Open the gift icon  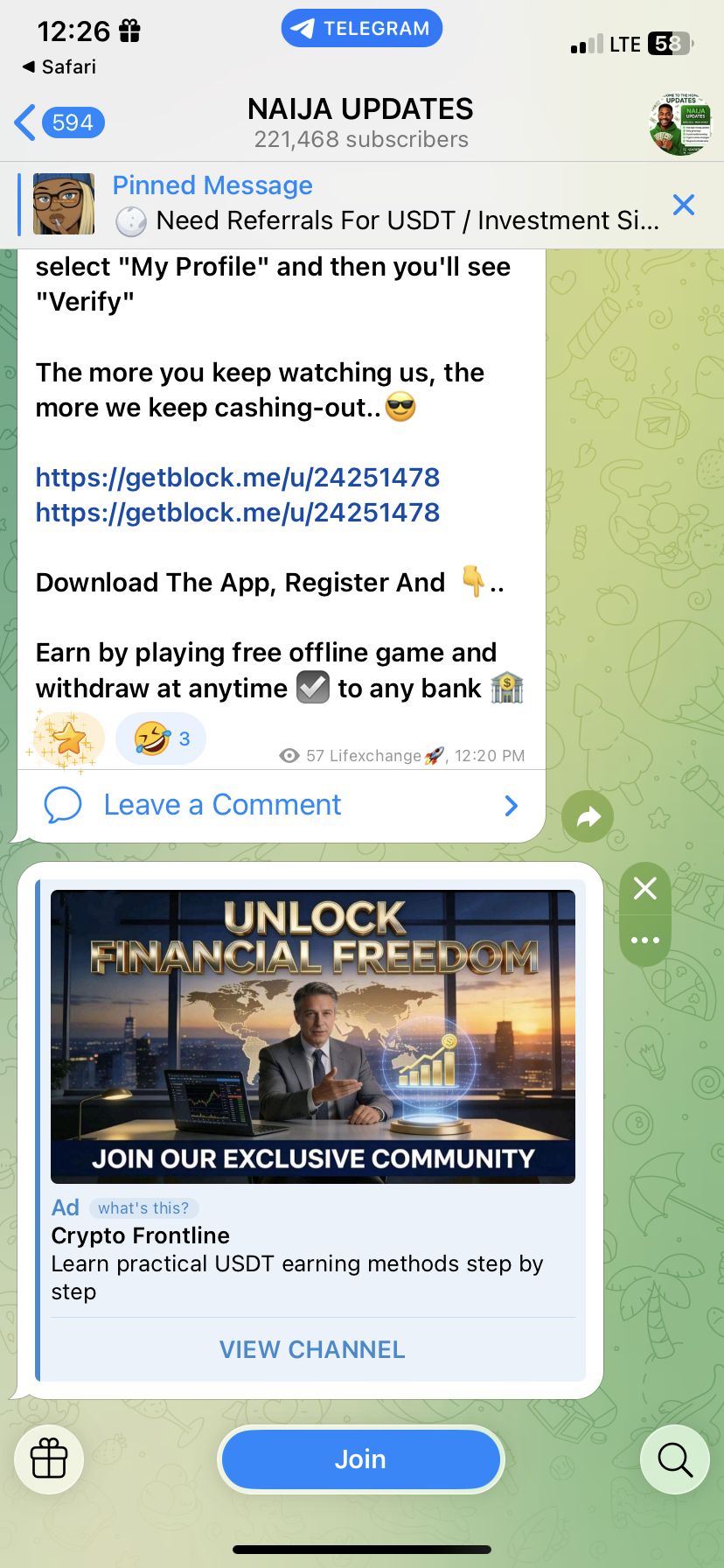click(x=49, y=1459)
